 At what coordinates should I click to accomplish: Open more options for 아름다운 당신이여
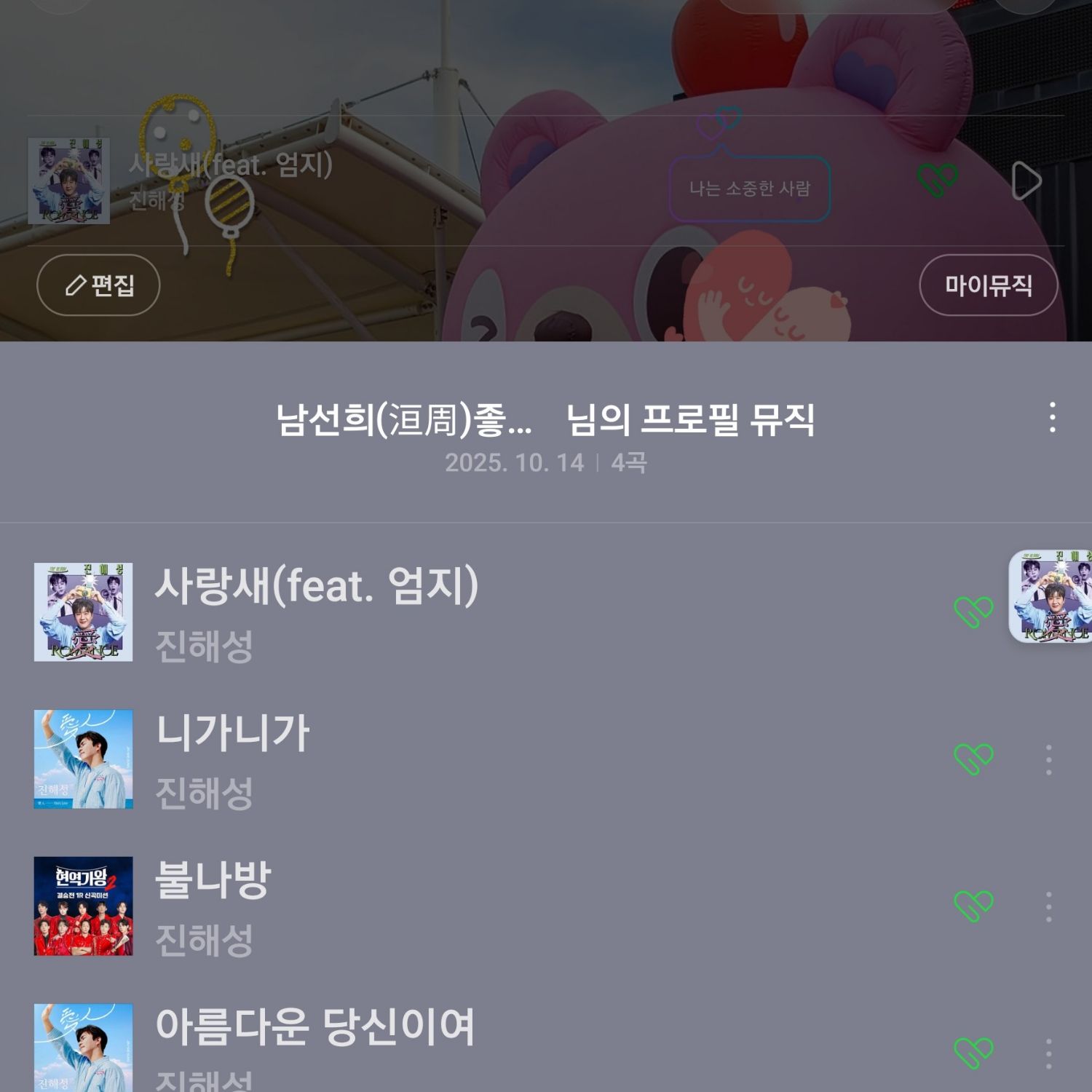coord(1048,1053)
